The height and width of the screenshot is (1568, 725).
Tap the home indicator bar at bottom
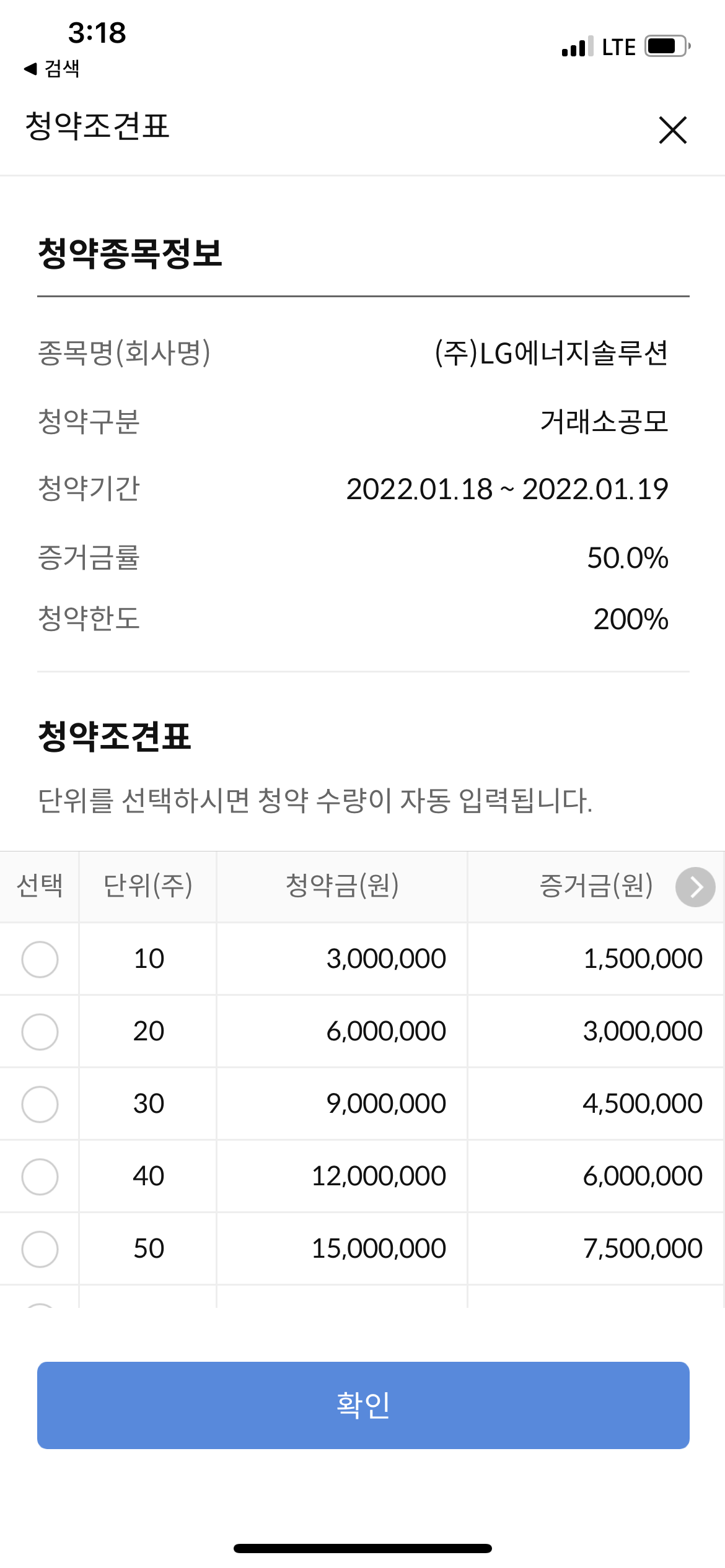point(362,1548)
